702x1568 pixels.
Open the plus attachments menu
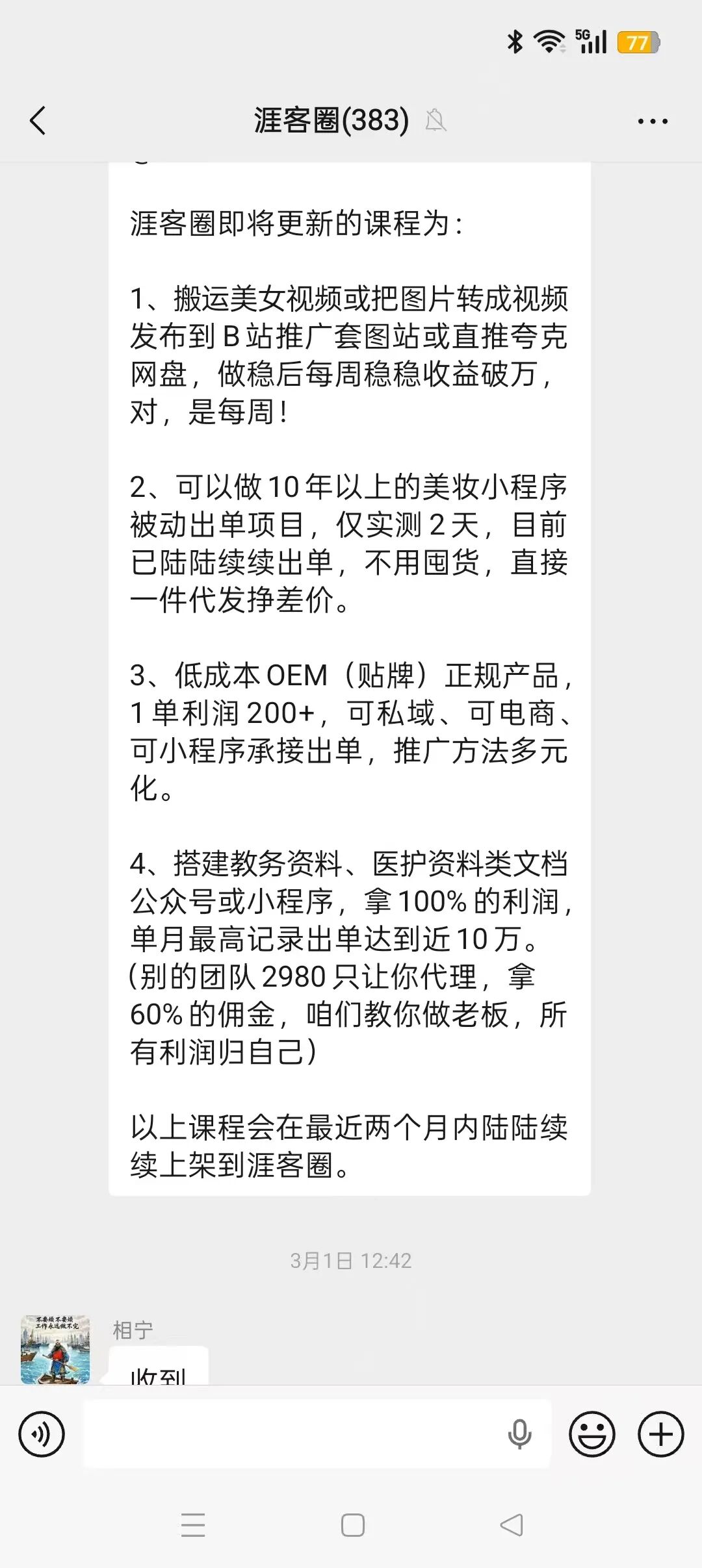click(660, 1434)
